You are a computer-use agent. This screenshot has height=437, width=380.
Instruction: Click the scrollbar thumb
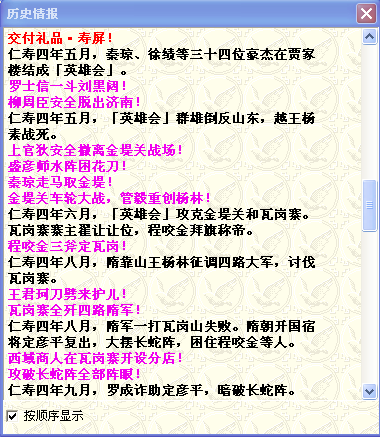(369, 205)
